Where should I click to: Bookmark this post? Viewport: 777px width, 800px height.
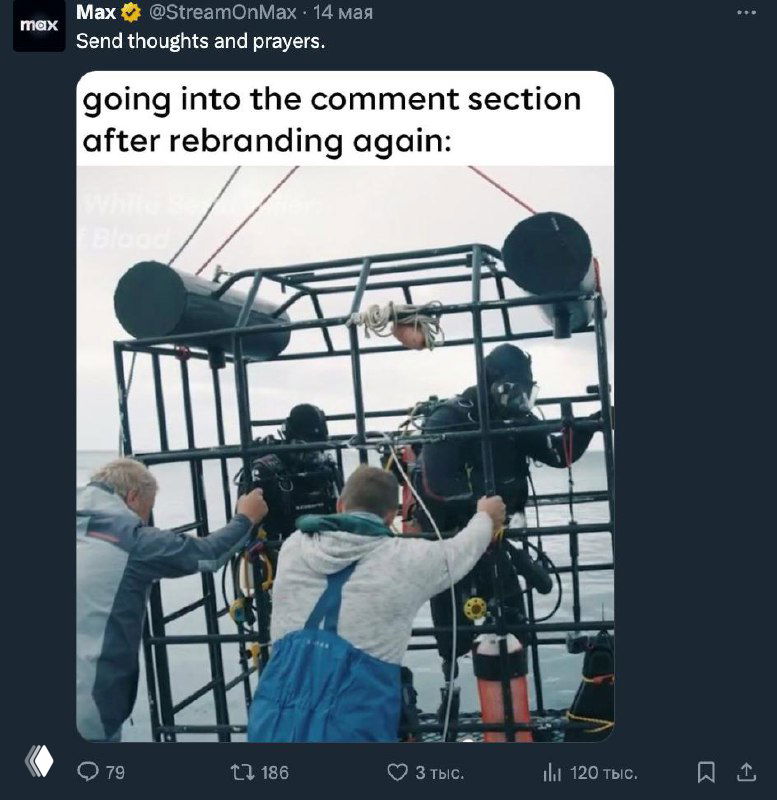click(x=706, y=772)
